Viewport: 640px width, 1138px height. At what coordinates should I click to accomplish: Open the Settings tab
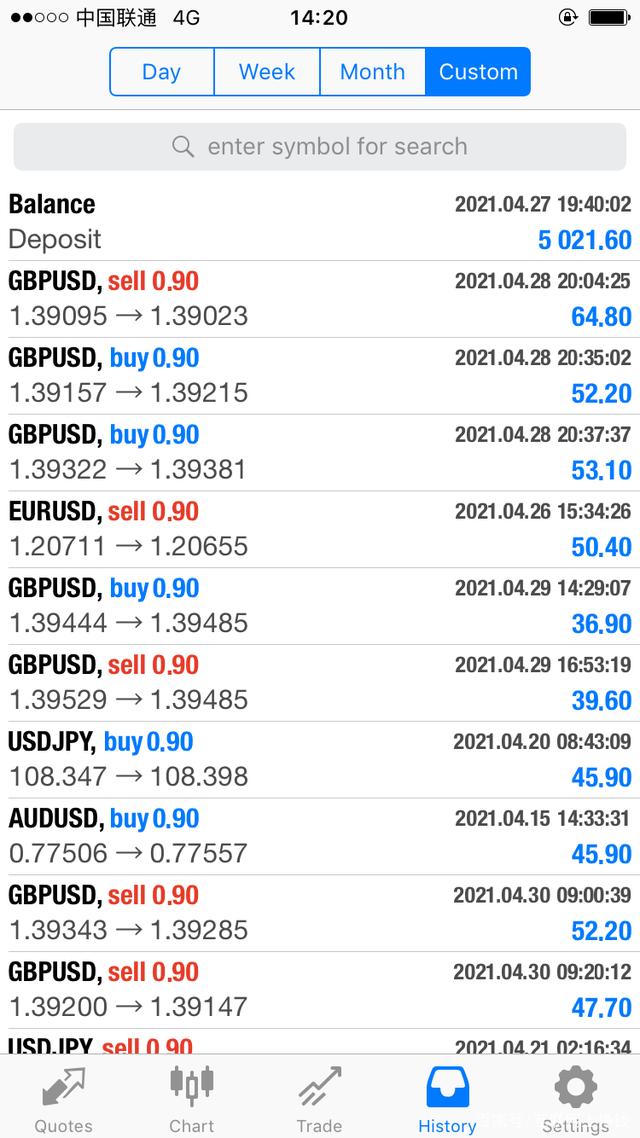tap(575, 1099)
